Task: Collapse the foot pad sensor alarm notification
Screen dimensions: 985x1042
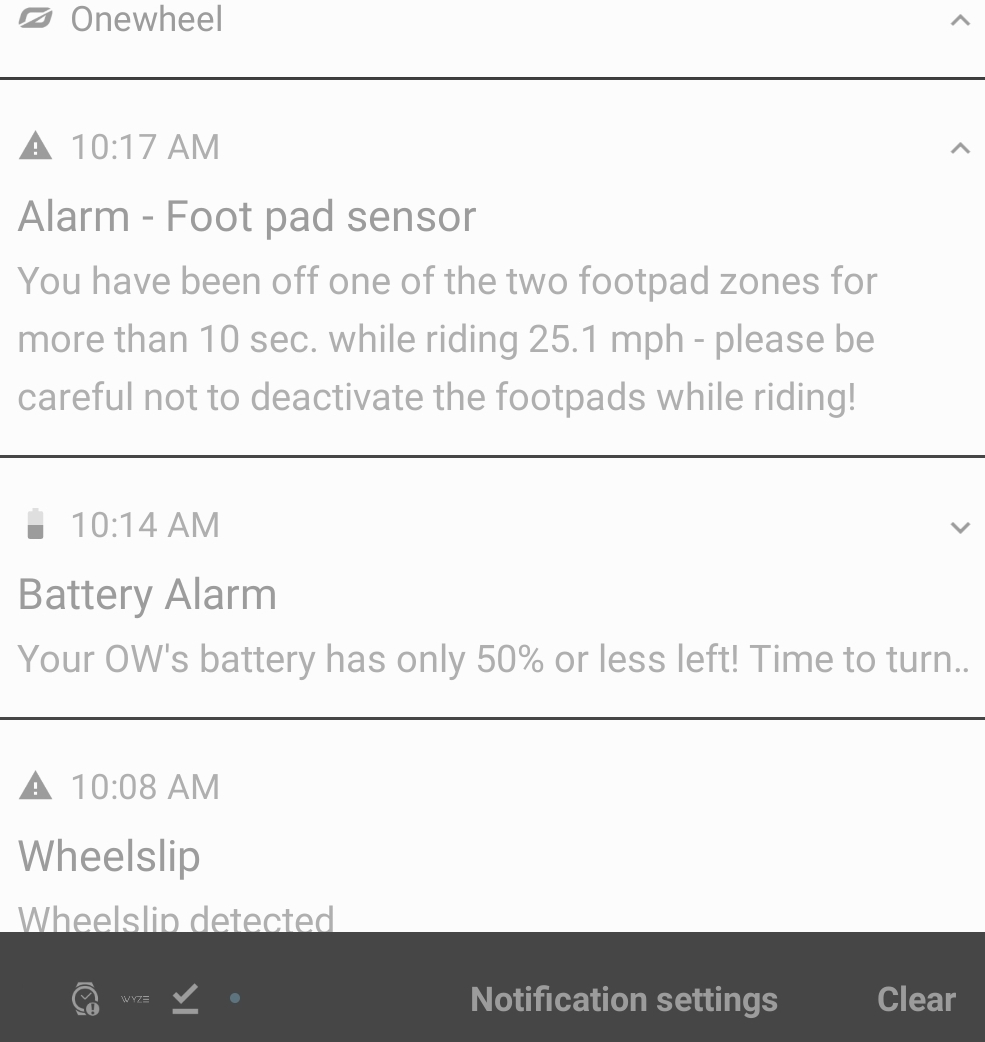Action: click(x=960, y=146)
